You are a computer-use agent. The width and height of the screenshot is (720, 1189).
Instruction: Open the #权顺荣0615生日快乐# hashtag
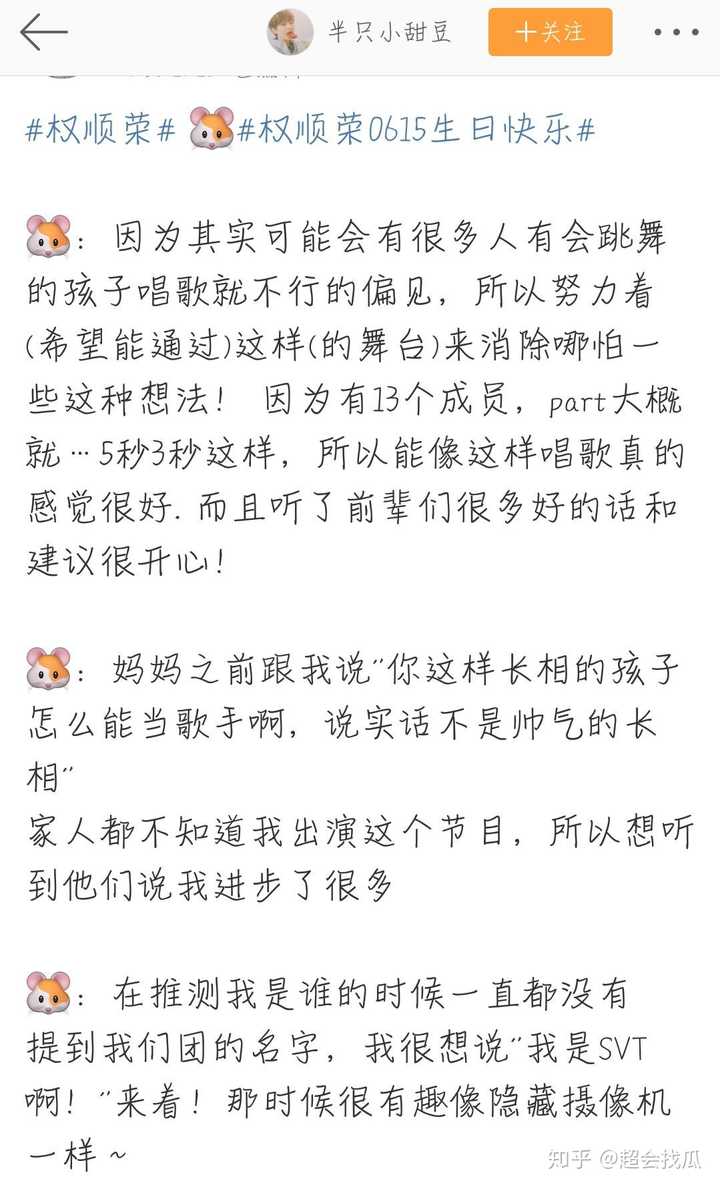(415, 131)
